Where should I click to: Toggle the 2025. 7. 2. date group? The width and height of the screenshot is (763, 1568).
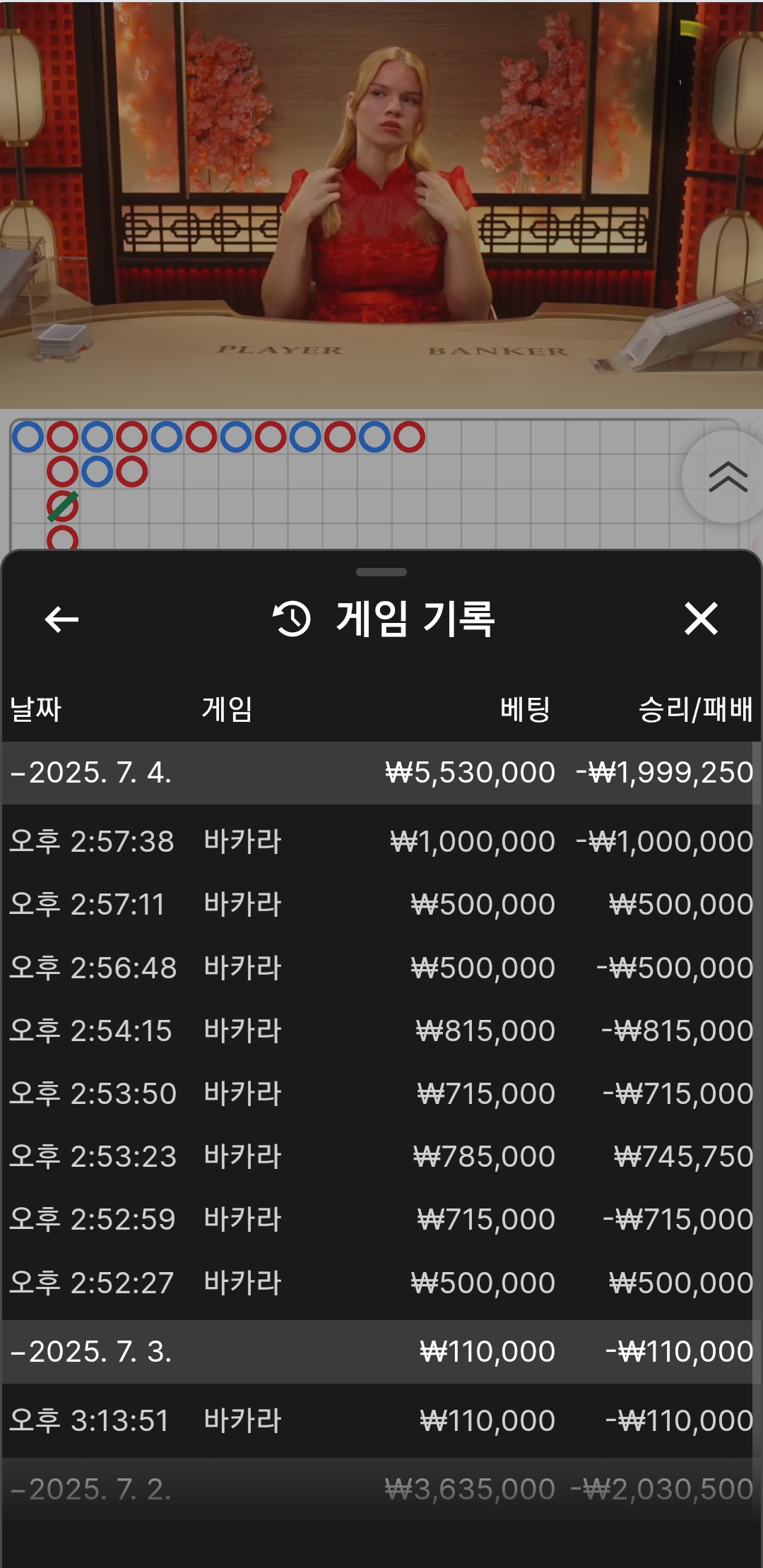(x=381, y=1489)
